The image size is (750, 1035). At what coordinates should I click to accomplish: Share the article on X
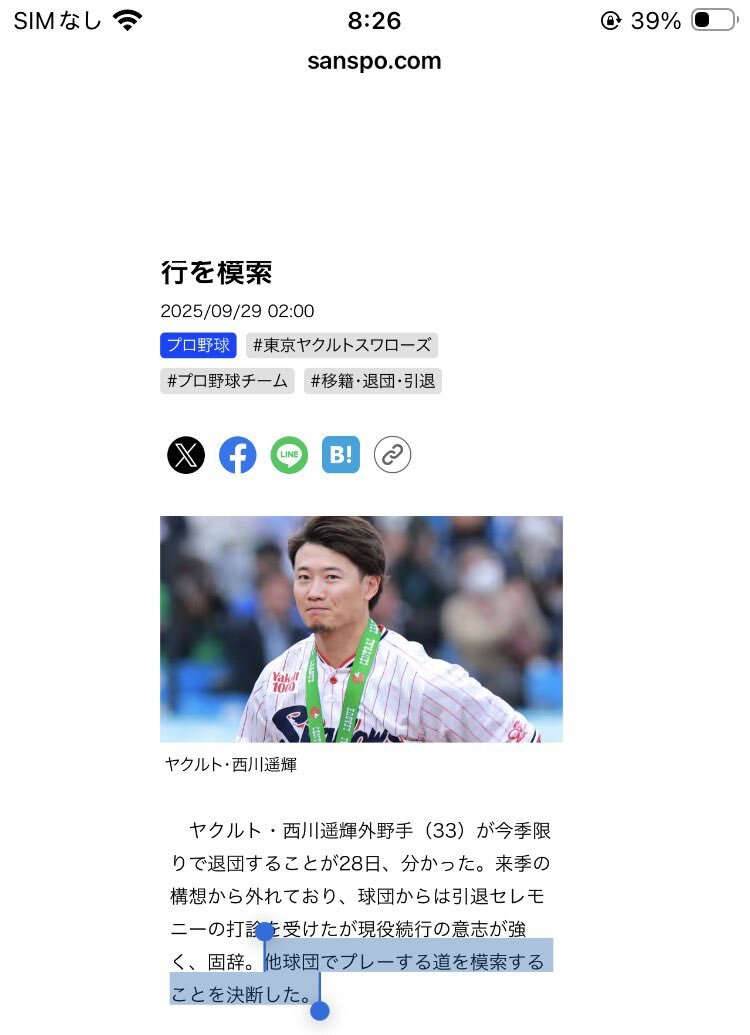[x=186, y=456]
